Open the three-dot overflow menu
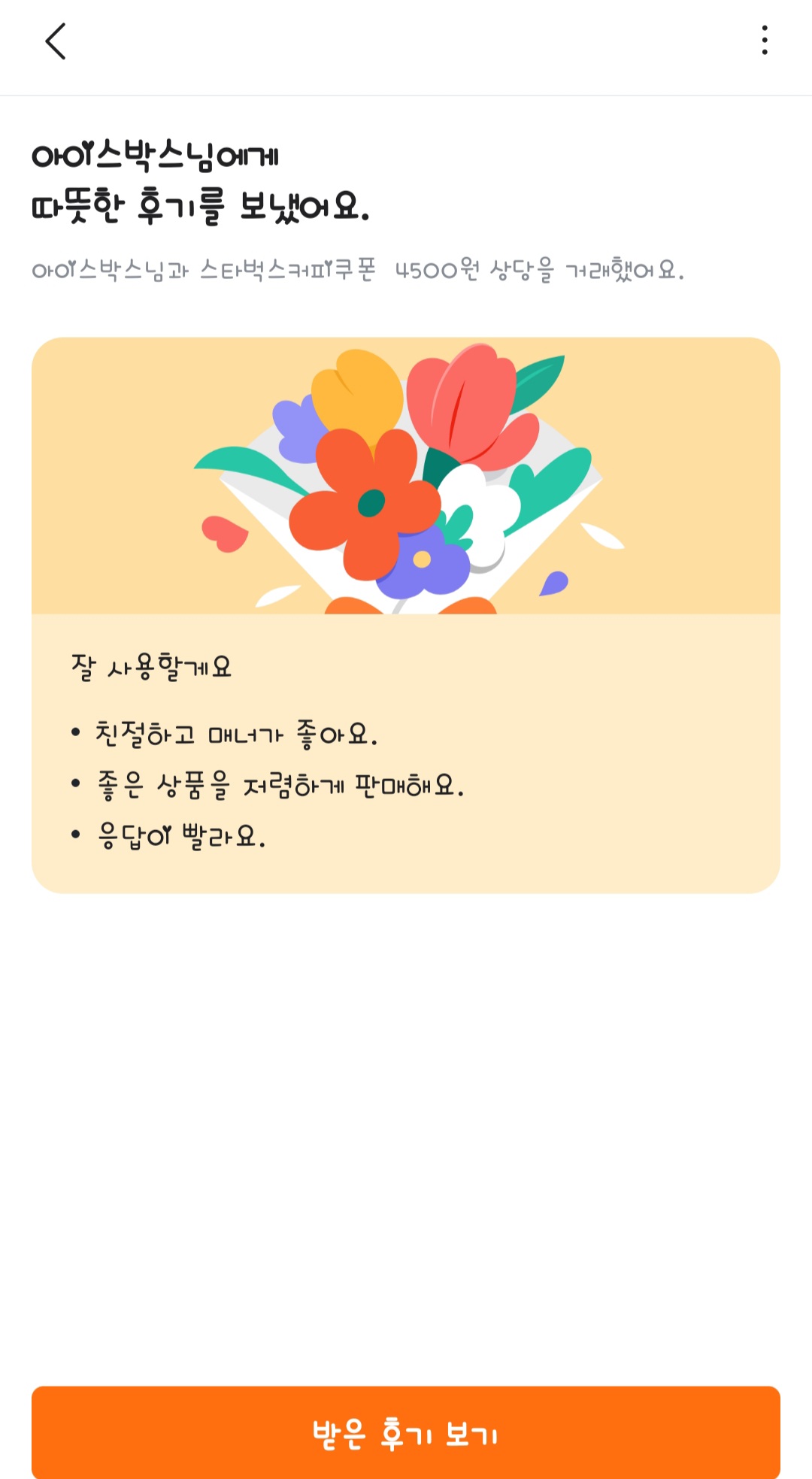 coord(764,41)
